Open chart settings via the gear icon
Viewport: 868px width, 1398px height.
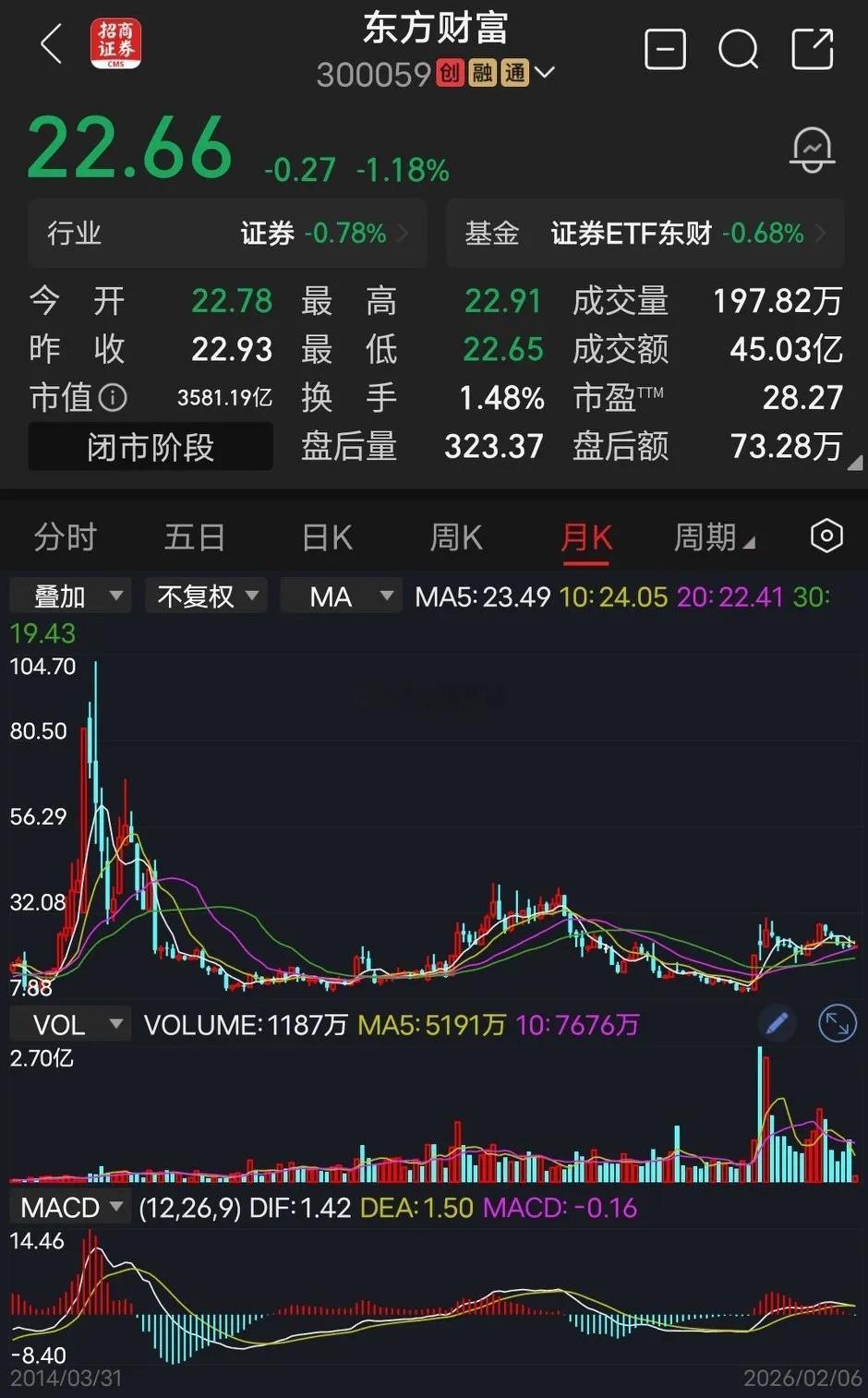point(826,536)
